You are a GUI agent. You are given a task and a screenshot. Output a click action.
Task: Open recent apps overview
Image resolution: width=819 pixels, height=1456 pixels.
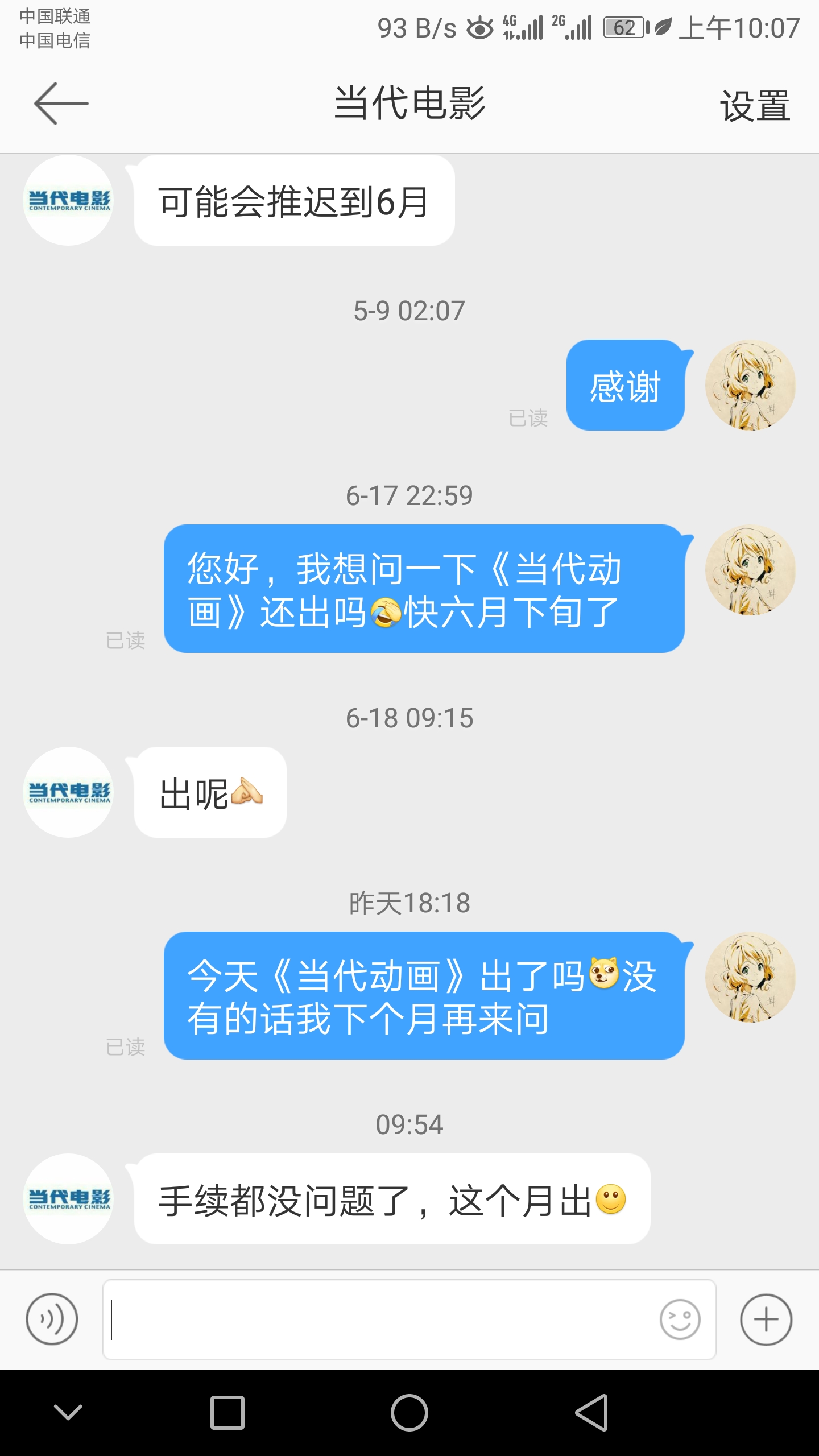[x=227, y=1412]
